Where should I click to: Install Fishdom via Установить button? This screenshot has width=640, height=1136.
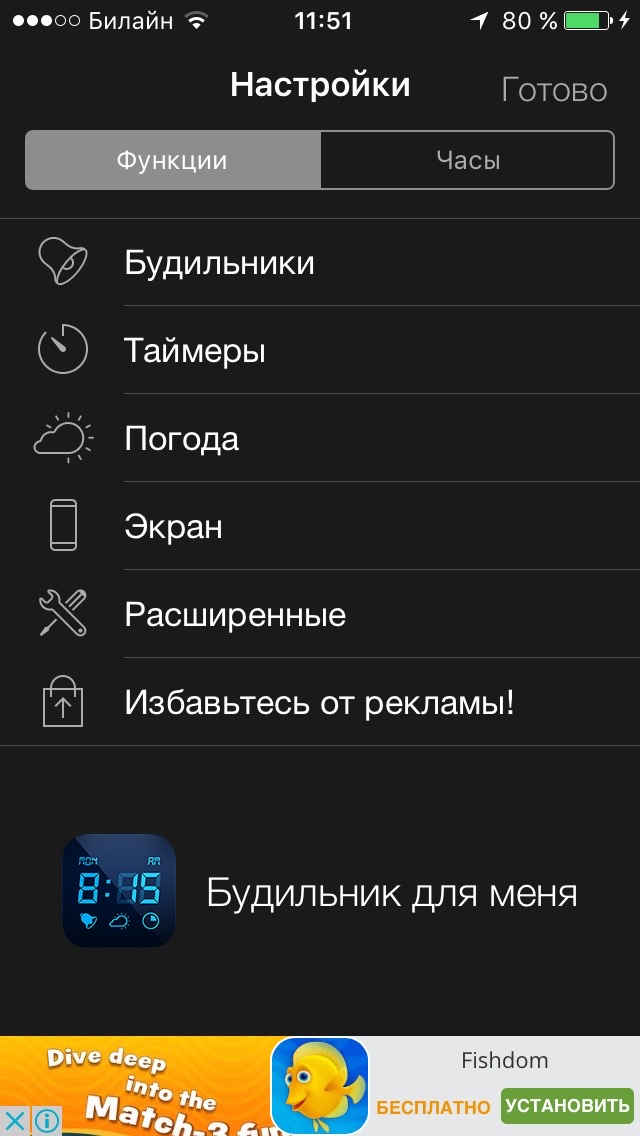coord(567,1106)
